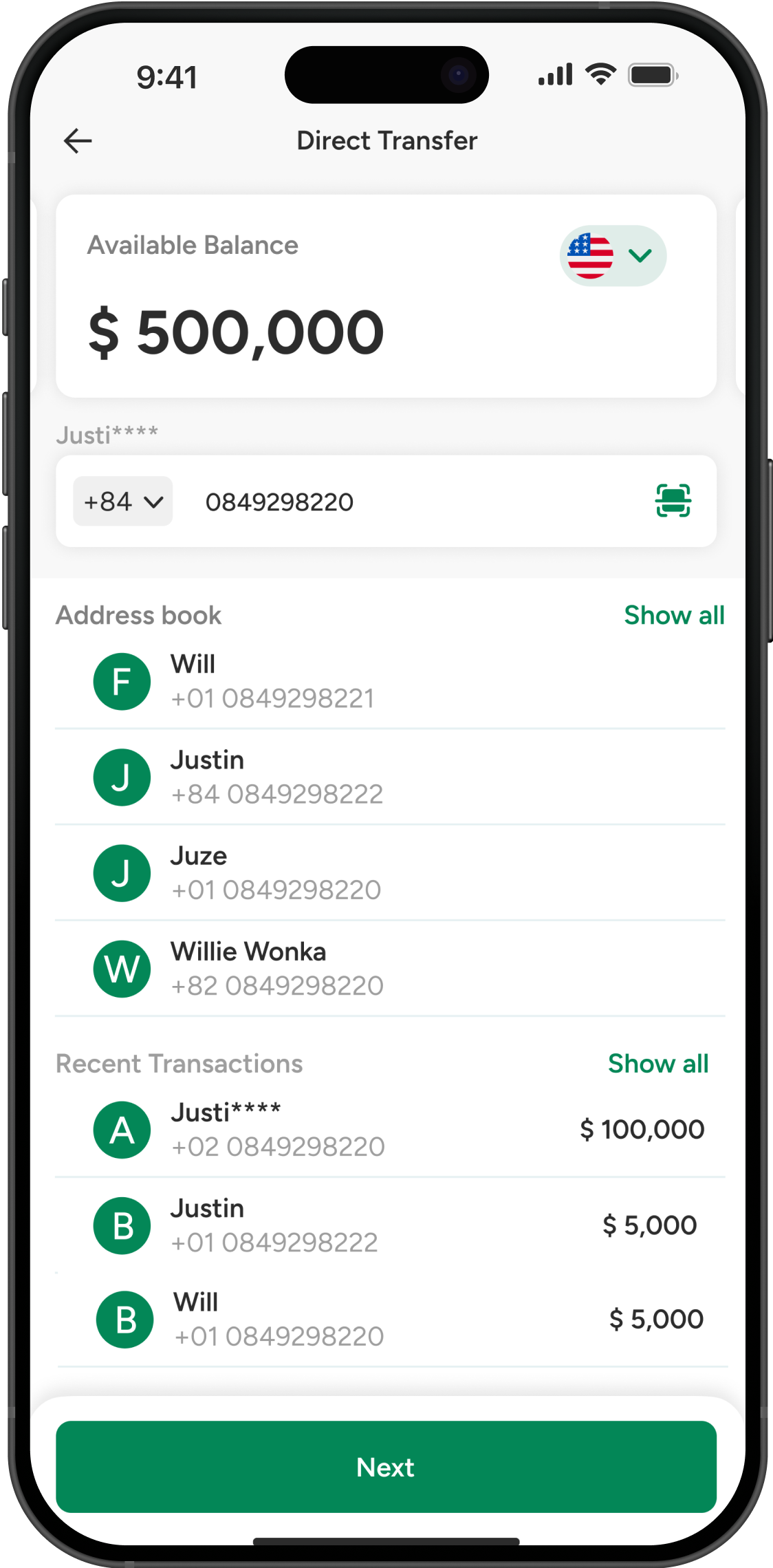Show all Recent Transactions
773x1568 pixels.
657,1064
